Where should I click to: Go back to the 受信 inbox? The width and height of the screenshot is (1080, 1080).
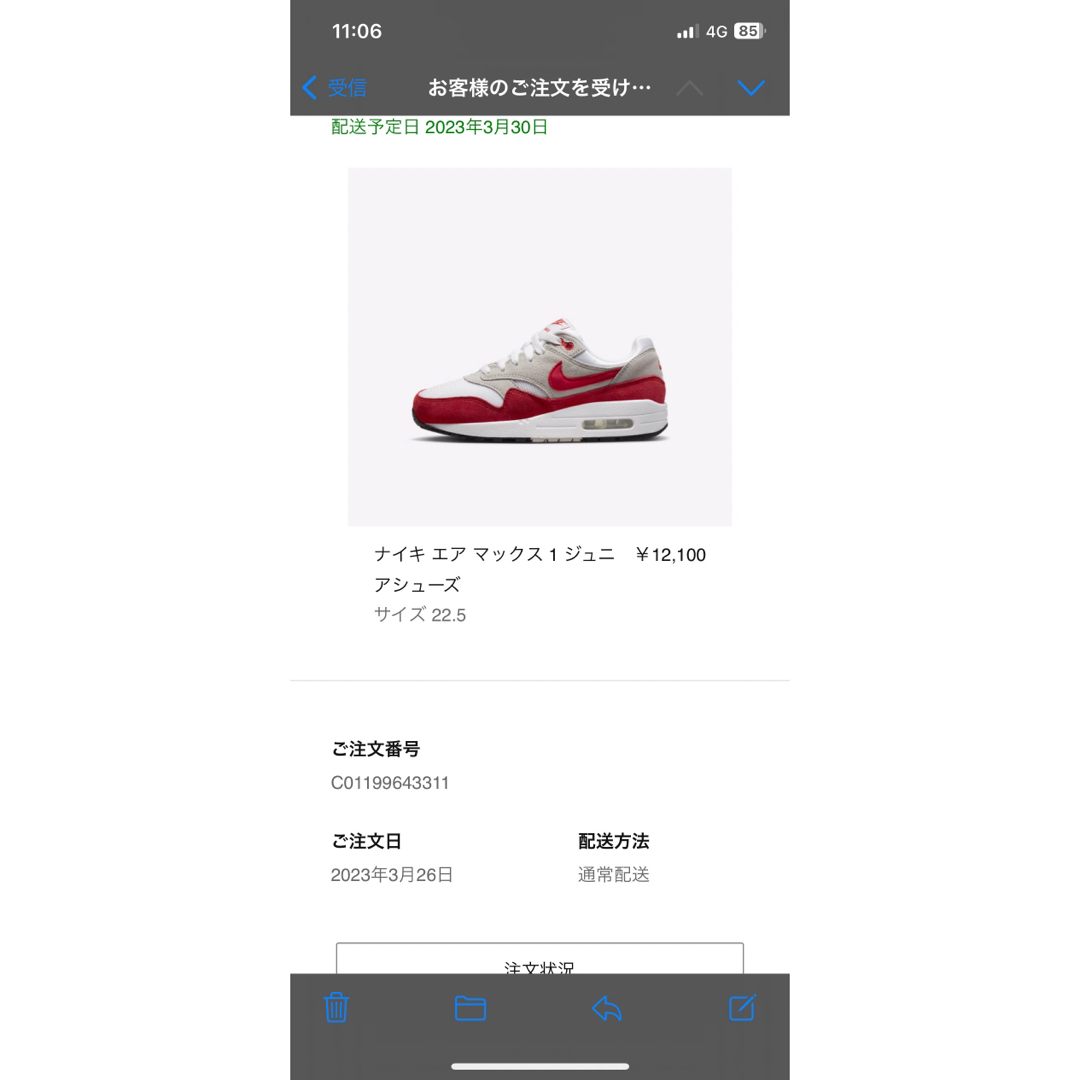click(x=335, y=88)
